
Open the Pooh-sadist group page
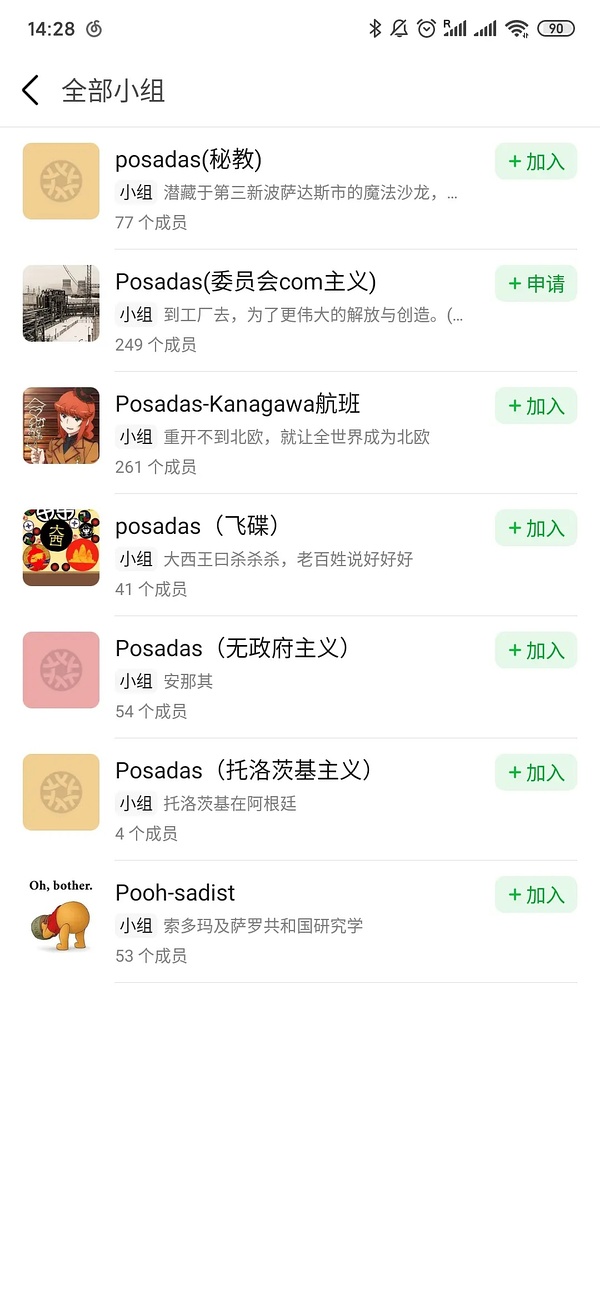point(175,893)
